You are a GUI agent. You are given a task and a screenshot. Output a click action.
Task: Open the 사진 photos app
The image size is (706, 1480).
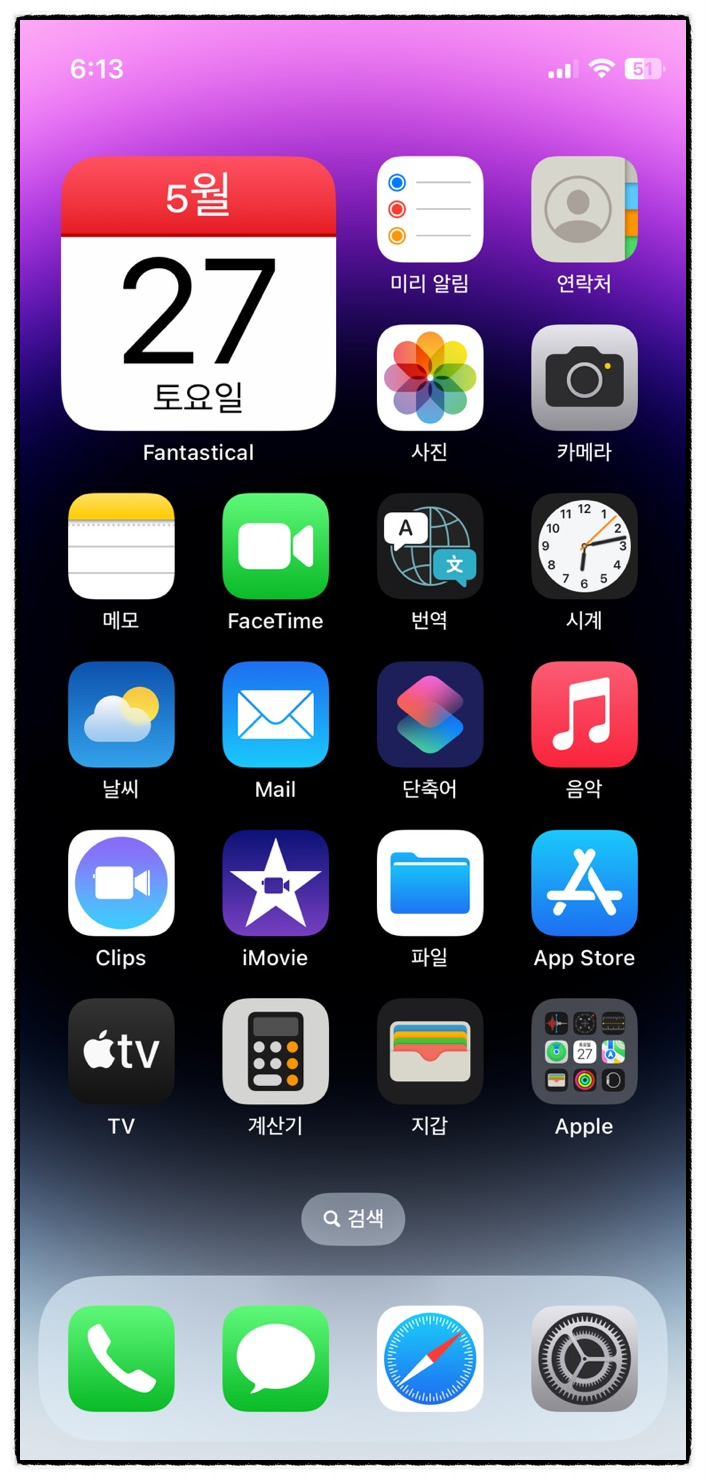coord(430,377)
